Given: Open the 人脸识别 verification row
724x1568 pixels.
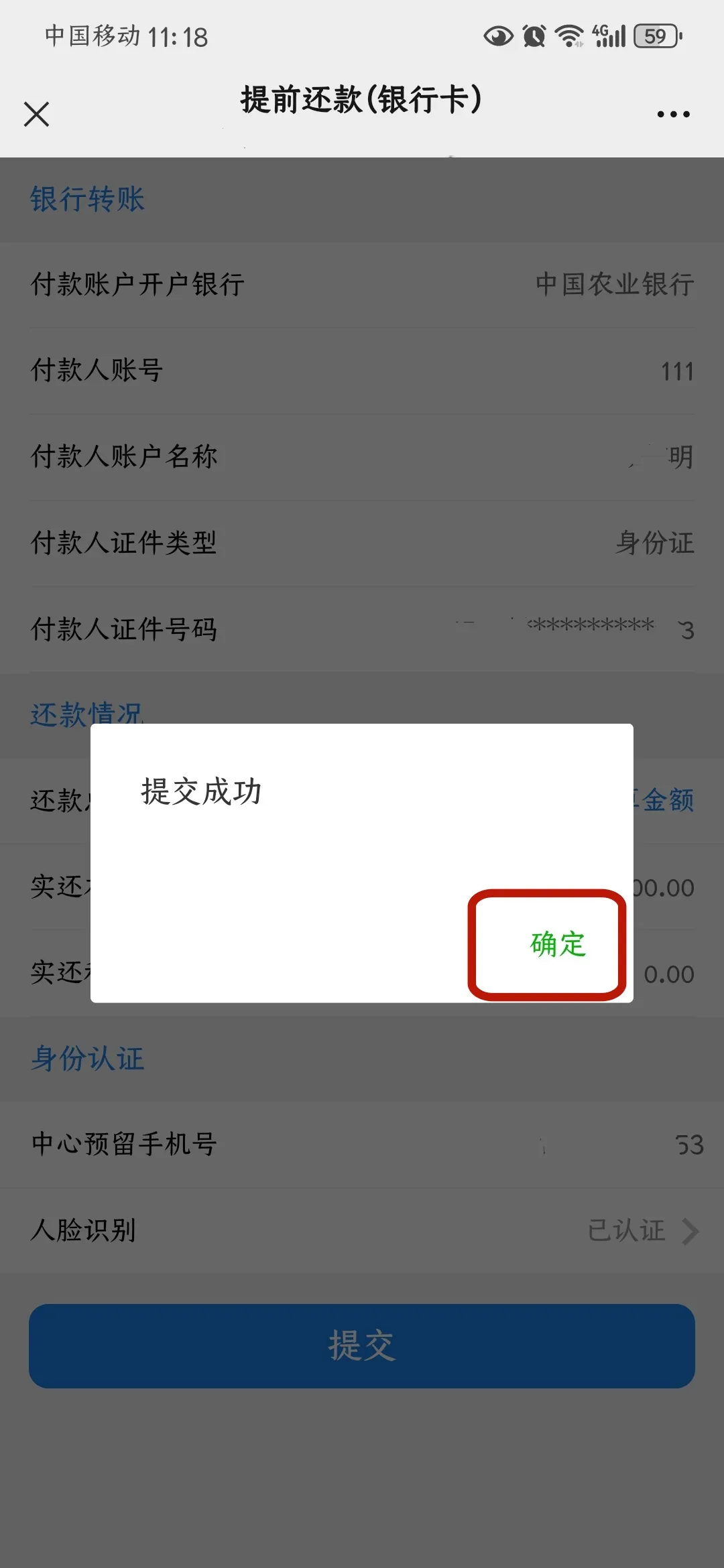Looking at the screenshot, I should [x=362, y=1230].
